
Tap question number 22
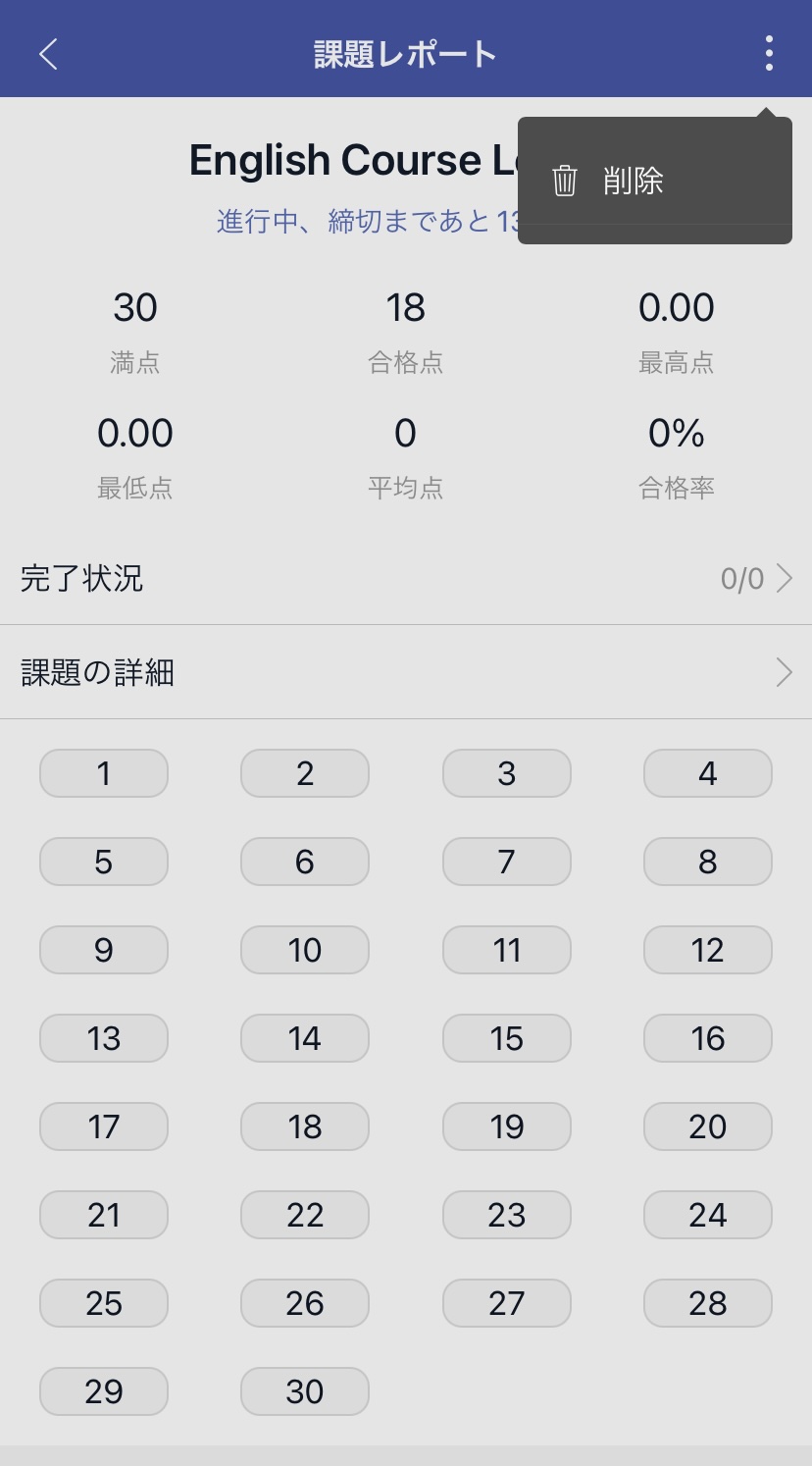[x=305, y=1215]
